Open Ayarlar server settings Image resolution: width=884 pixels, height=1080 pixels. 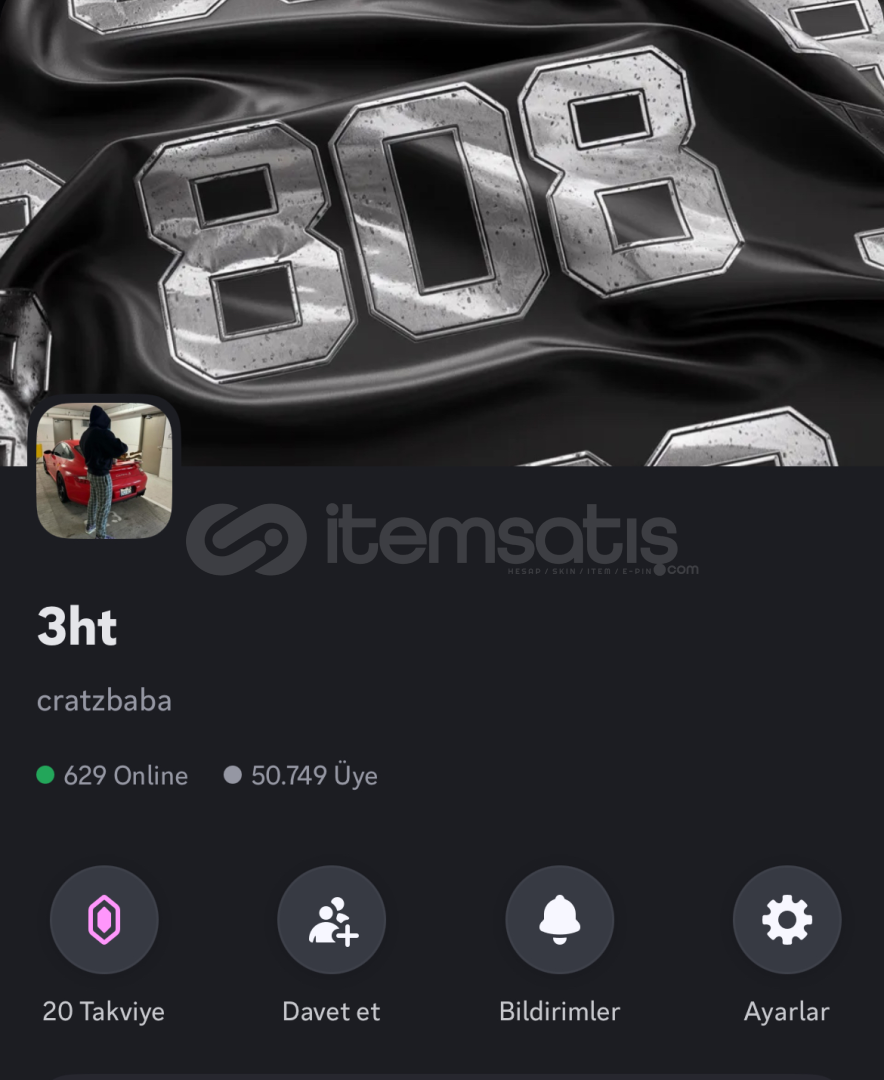point(787,920)
